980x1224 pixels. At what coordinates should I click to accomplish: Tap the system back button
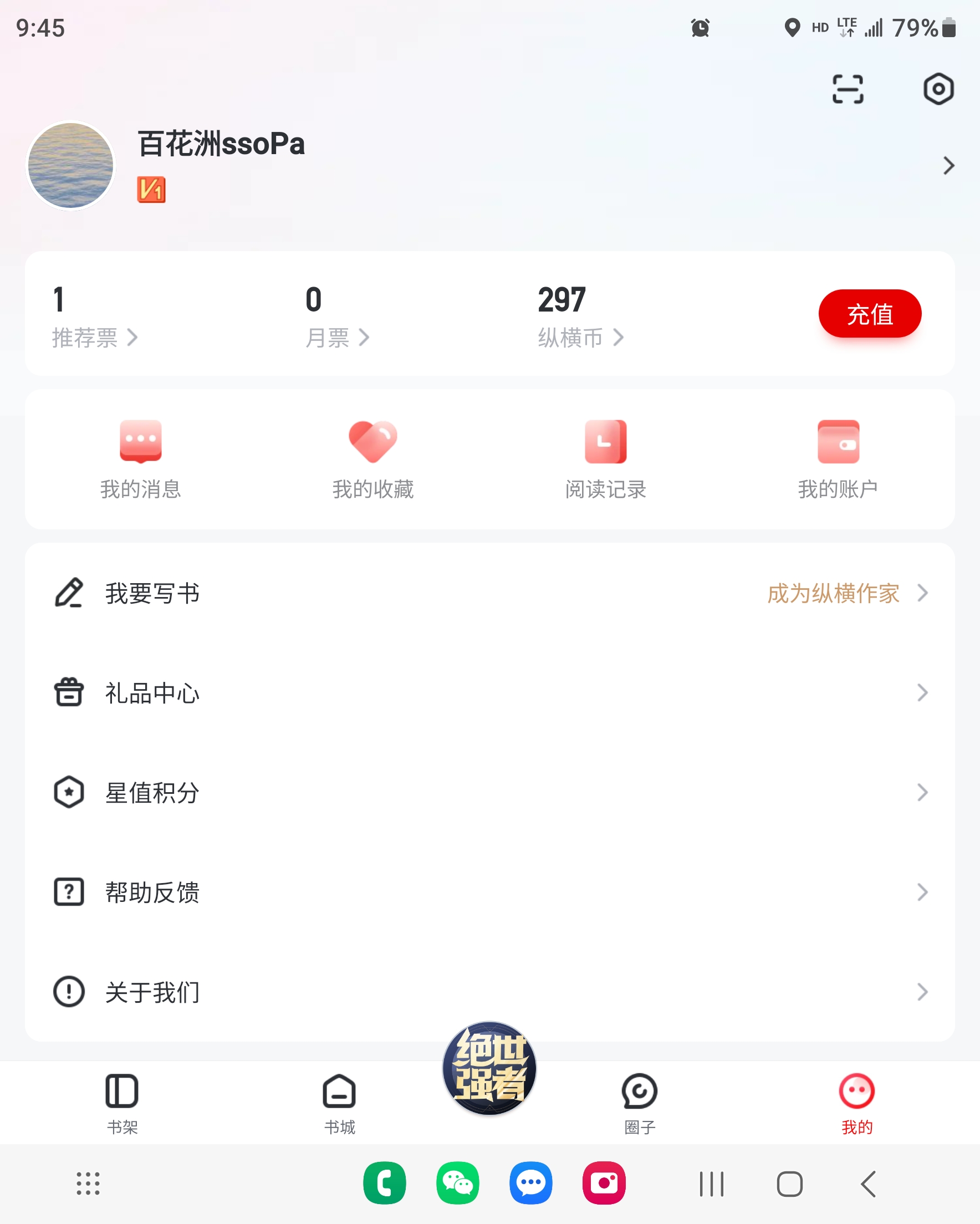(x=868, y=1184)
